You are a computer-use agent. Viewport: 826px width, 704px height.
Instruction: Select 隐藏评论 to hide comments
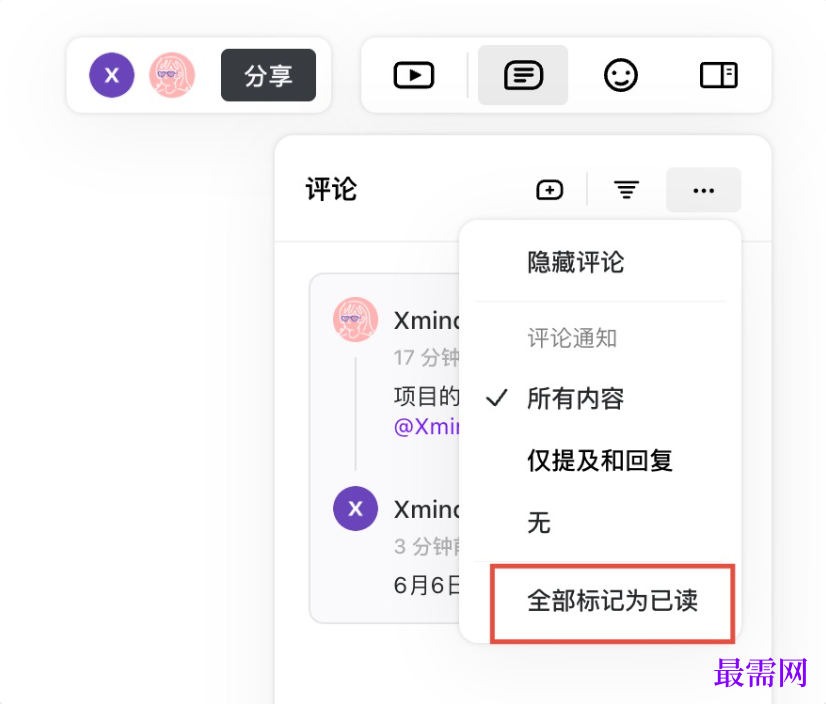(576, 263)
